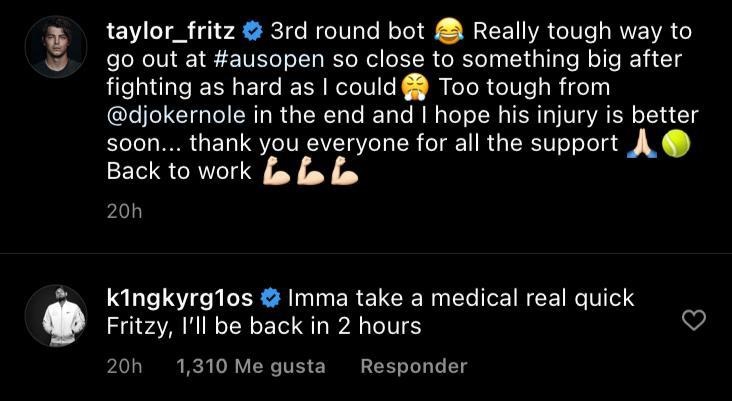This screenshot has width=732, height=401.
Task: Open k1ngkyrg1os's profile picture
Action: 55,316
